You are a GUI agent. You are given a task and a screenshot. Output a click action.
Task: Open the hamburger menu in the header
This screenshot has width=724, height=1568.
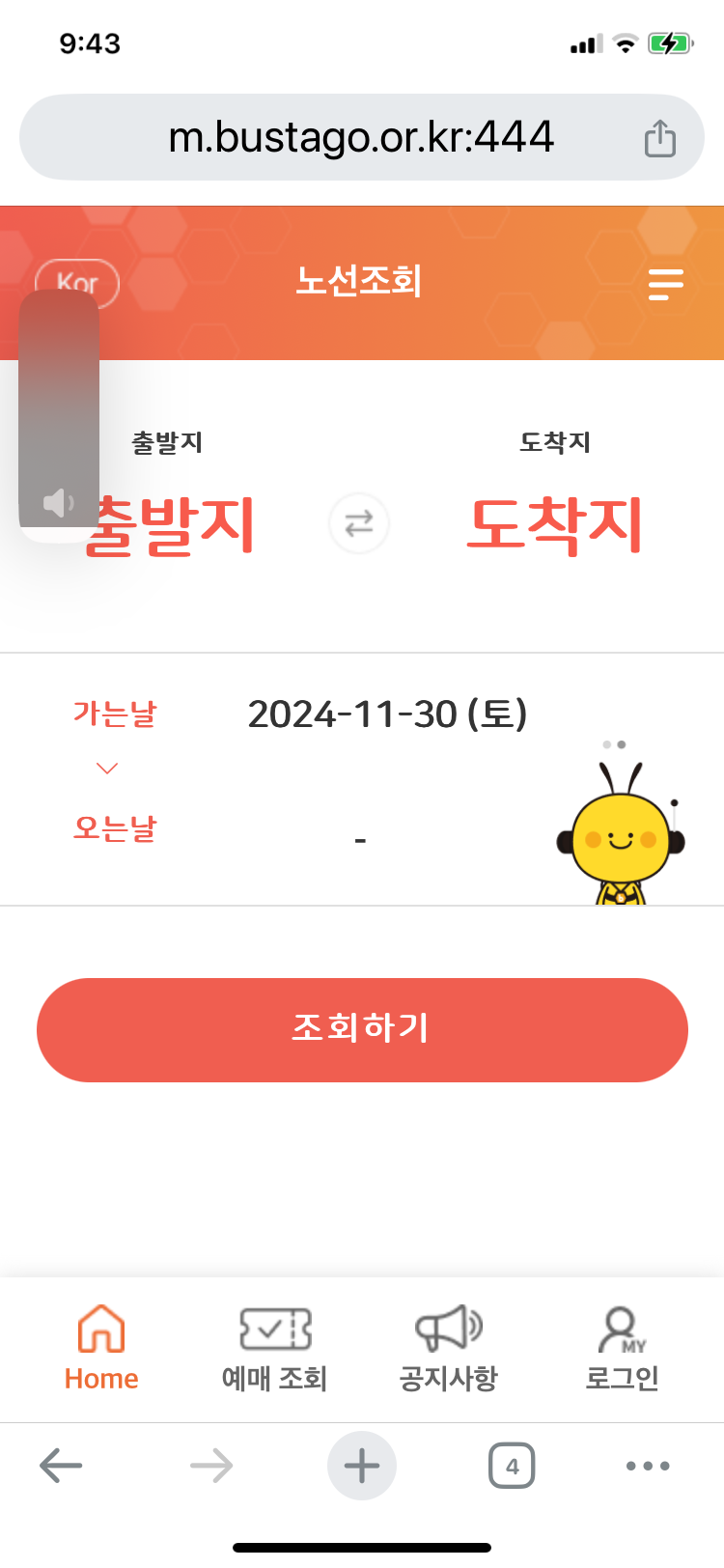point(665,285)
